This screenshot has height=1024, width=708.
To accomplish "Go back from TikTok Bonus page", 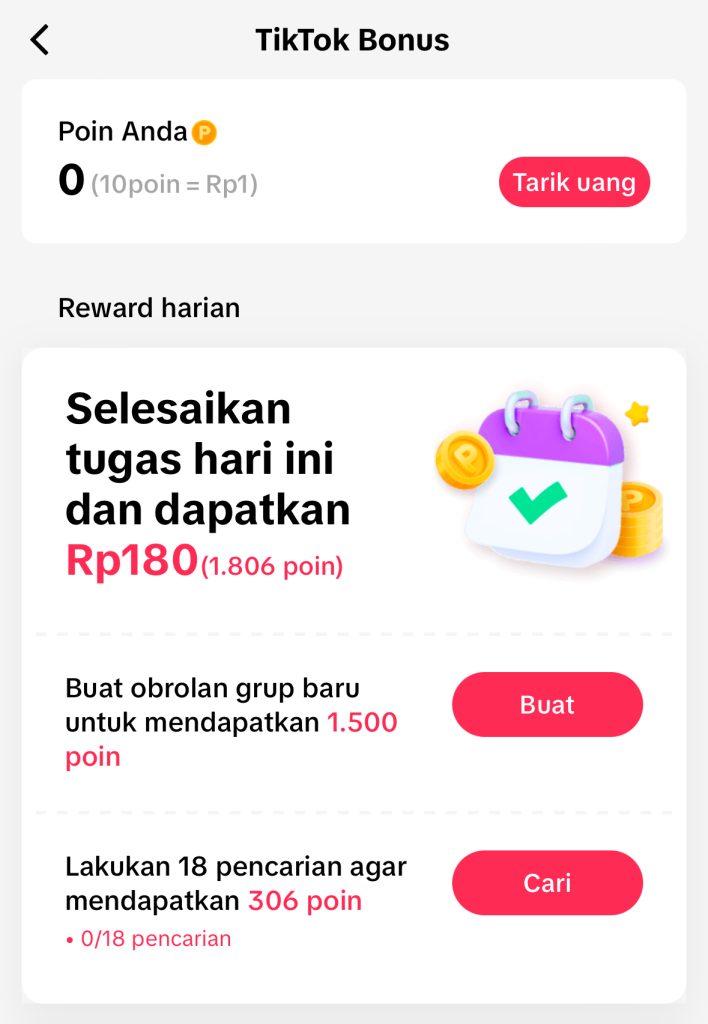I will (39, 40).
